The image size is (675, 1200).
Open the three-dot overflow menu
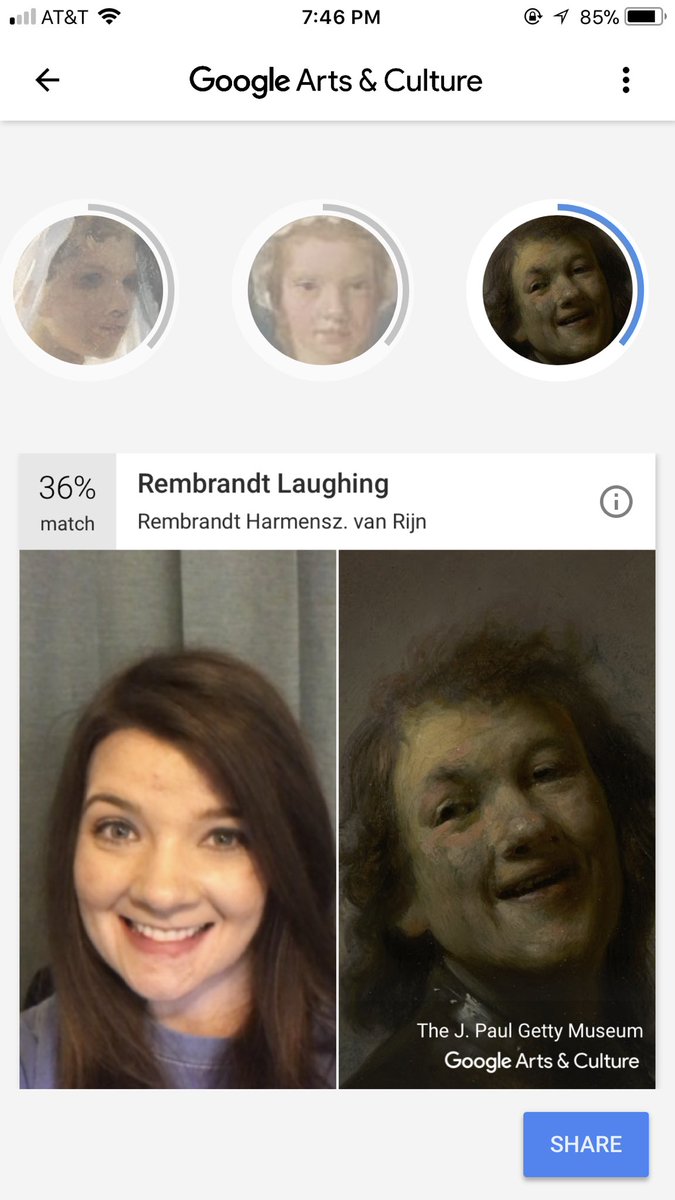pyautogui.click(x=626, y=81)
